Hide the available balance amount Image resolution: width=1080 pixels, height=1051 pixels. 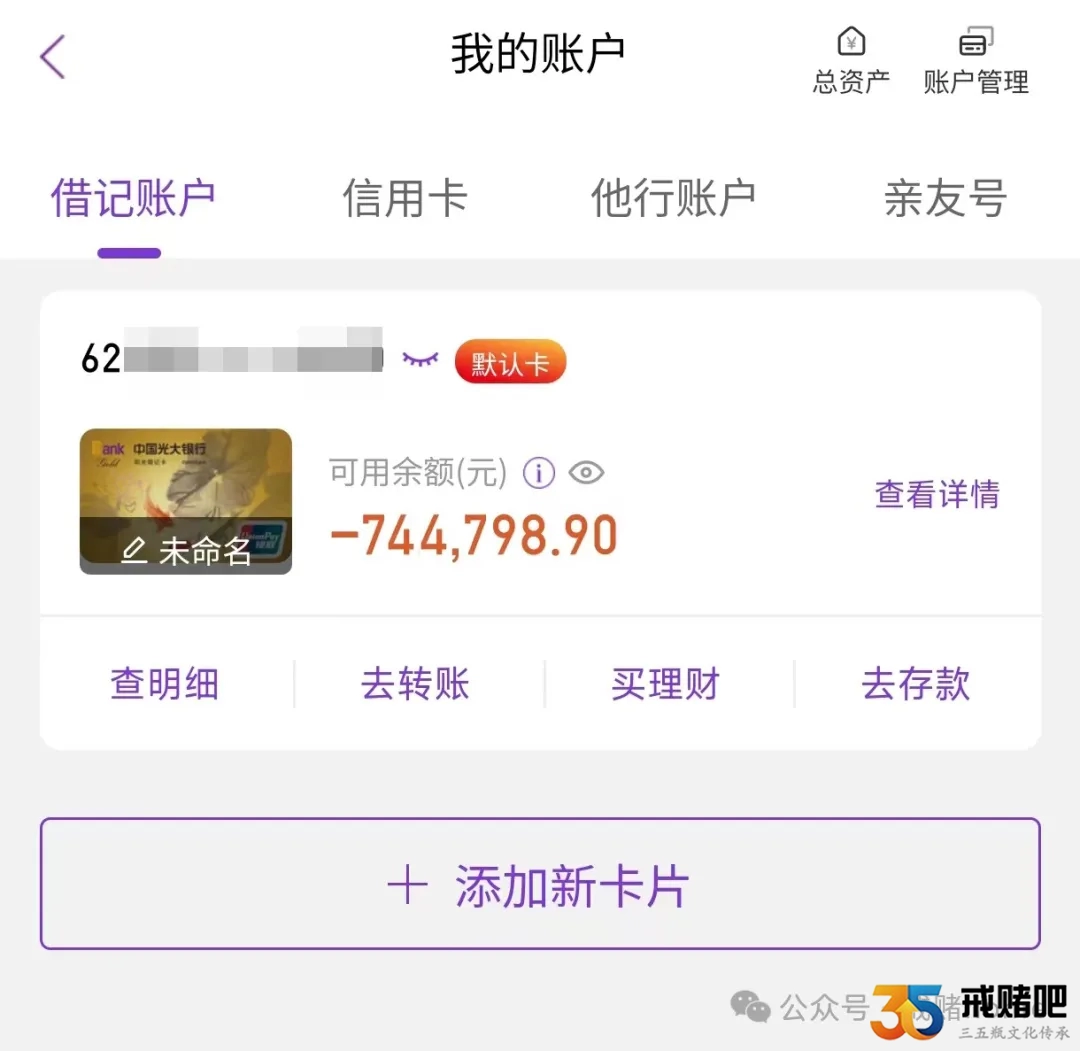(586, 473)
